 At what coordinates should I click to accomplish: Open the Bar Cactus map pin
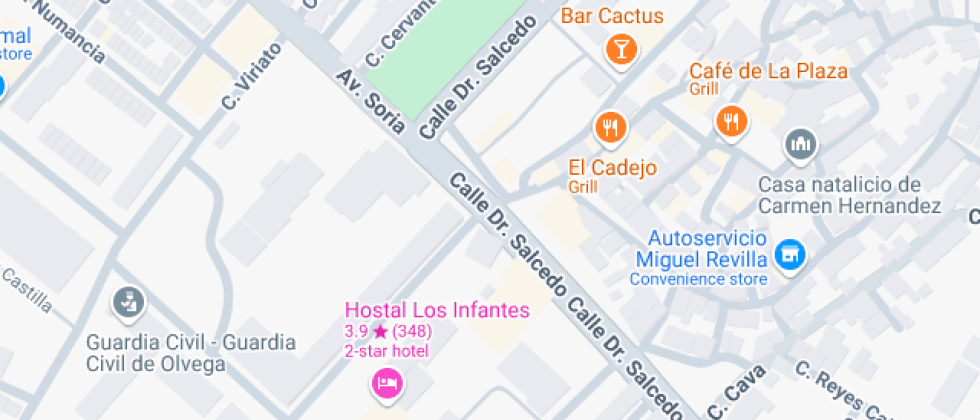coord(620,48)
